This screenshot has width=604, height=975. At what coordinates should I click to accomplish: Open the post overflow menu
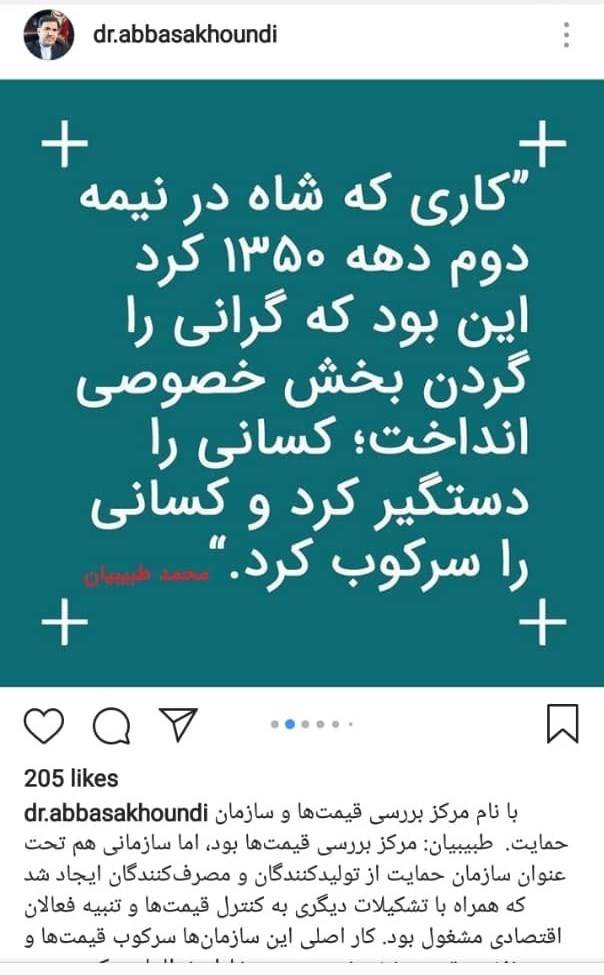pyautogui.click(x=567, y=36)
